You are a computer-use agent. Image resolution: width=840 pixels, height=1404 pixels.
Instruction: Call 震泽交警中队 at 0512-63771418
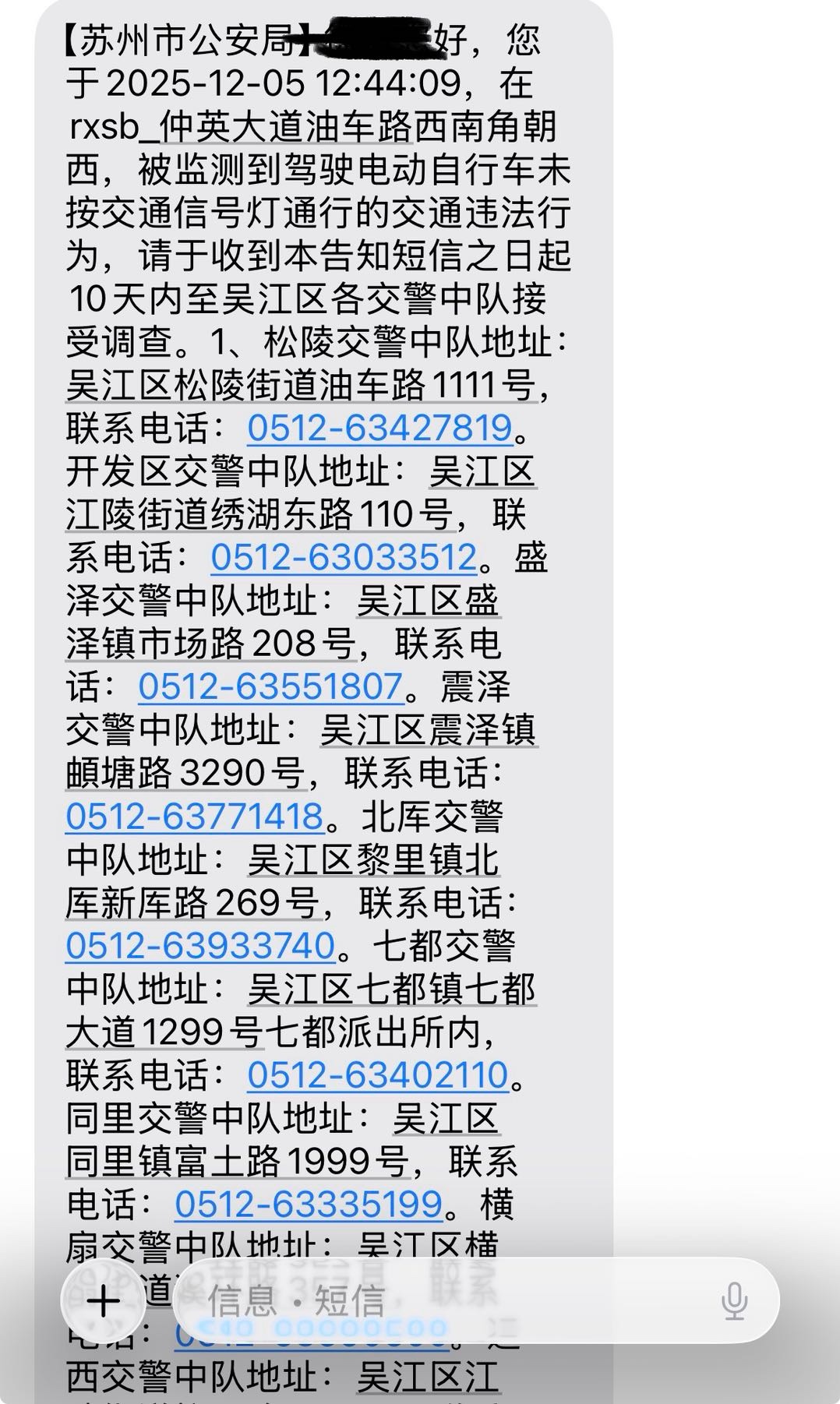click(194, 816)
